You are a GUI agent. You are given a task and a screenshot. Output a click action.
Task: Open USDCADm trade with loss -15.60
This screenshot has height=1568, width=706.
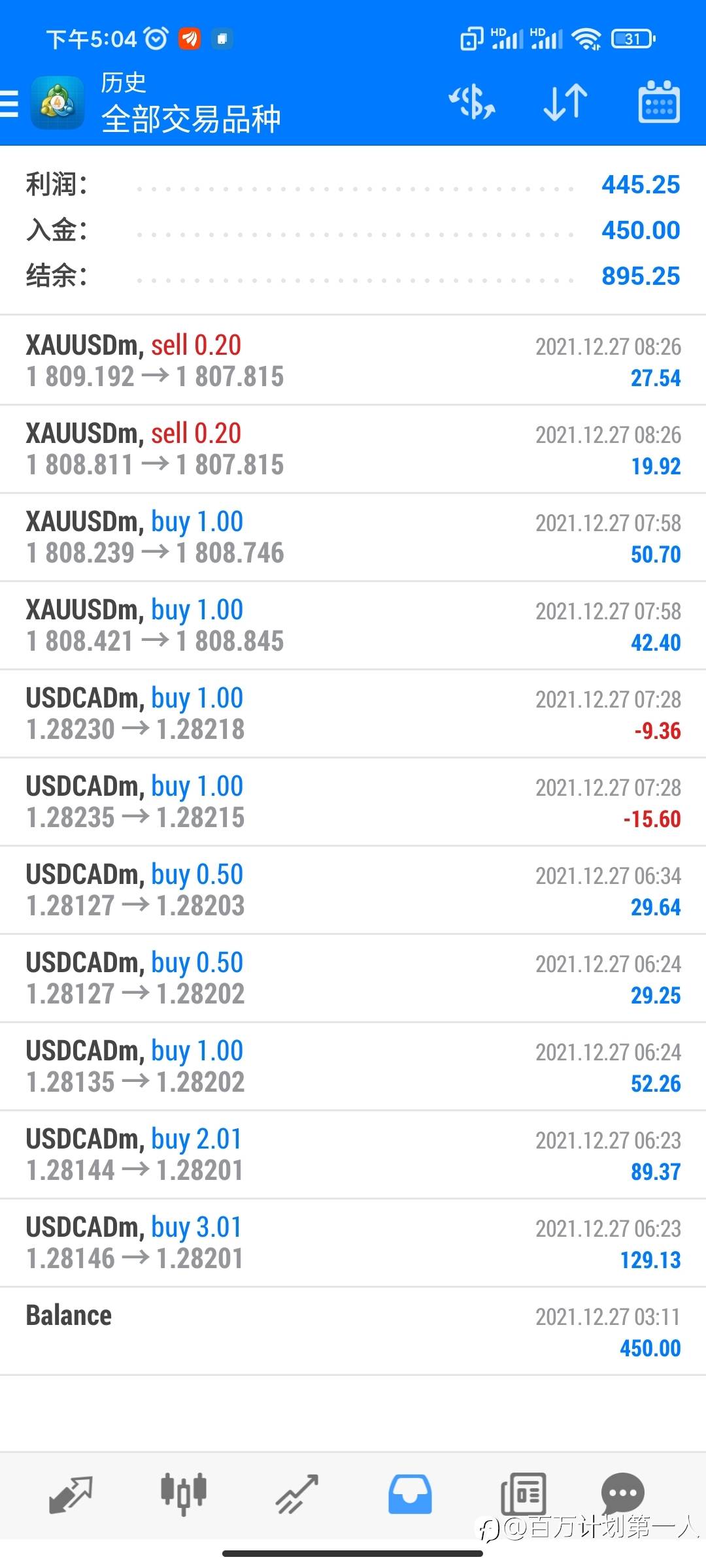353,802
